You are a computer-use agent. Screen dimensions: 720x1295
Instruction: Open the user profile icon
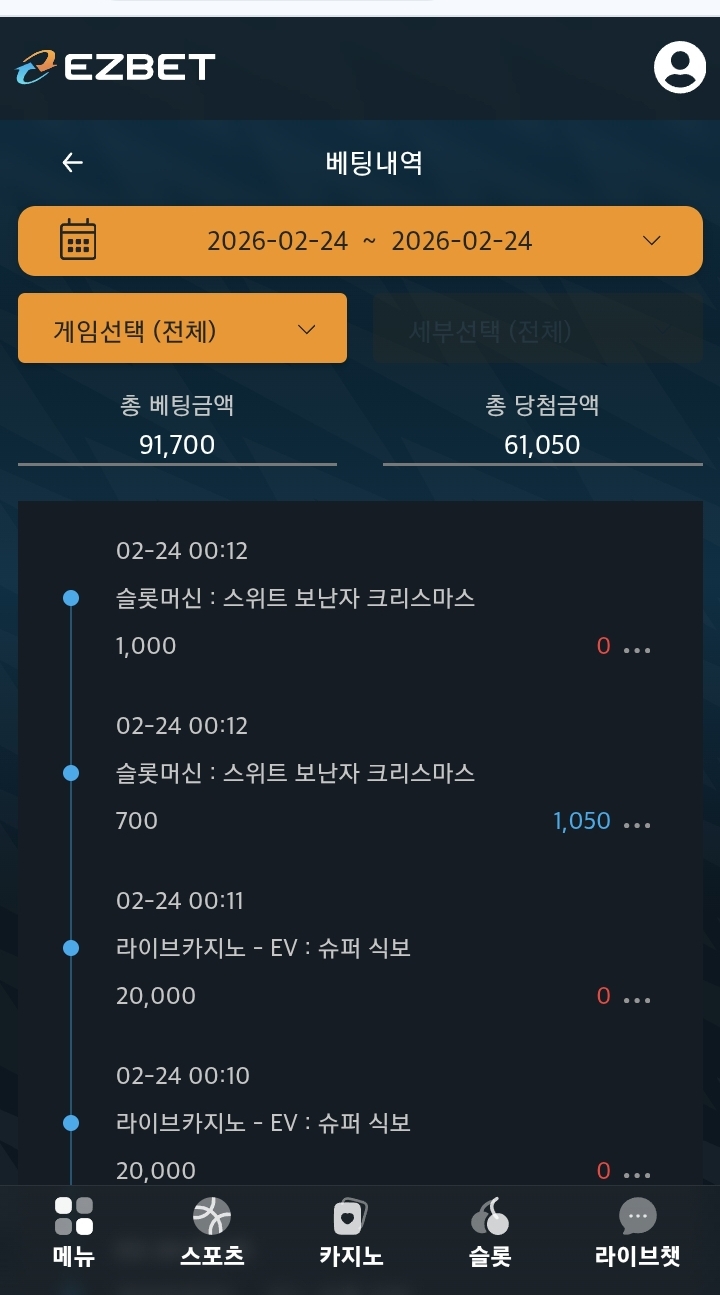point(679,67)
